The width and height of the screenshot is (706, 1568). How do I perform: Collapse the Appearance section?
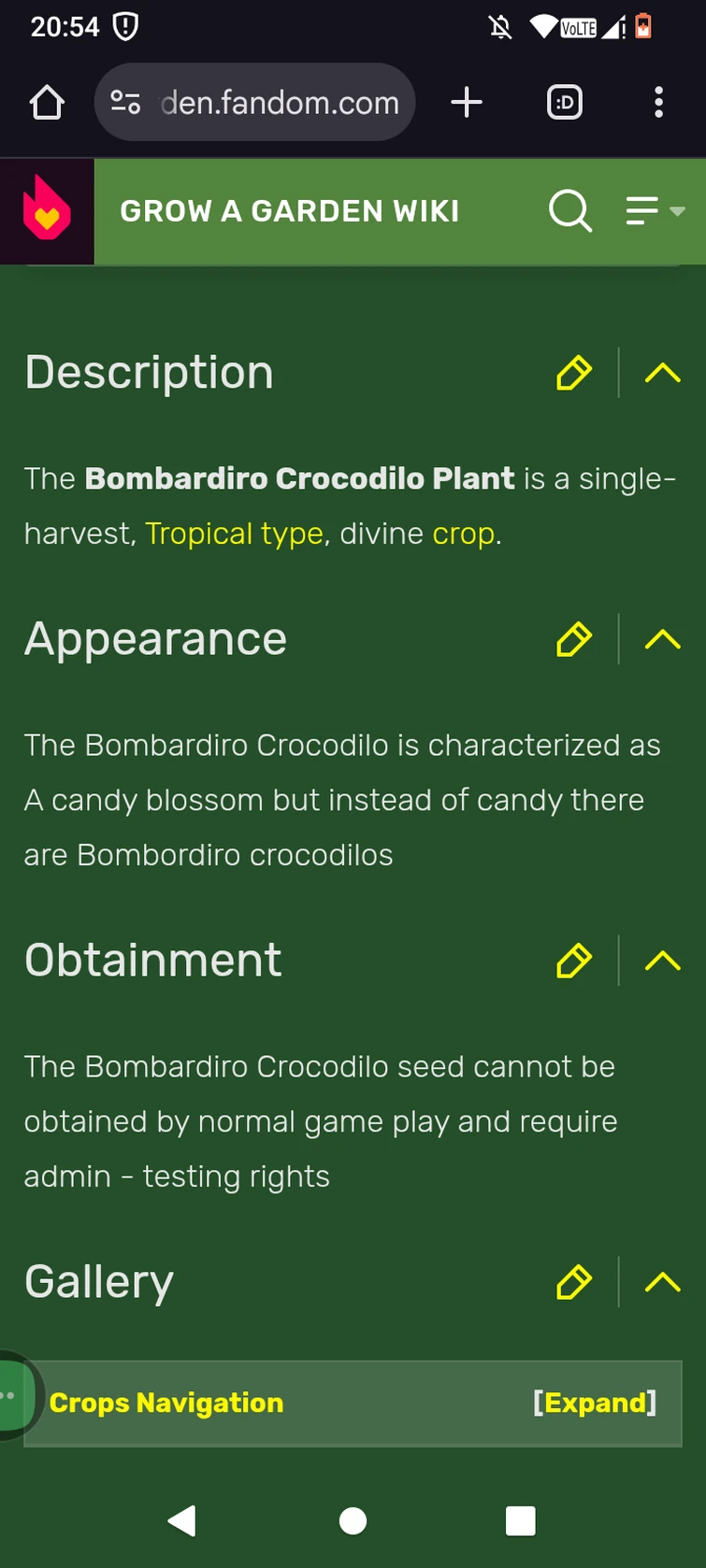click(x=662, y=640)
